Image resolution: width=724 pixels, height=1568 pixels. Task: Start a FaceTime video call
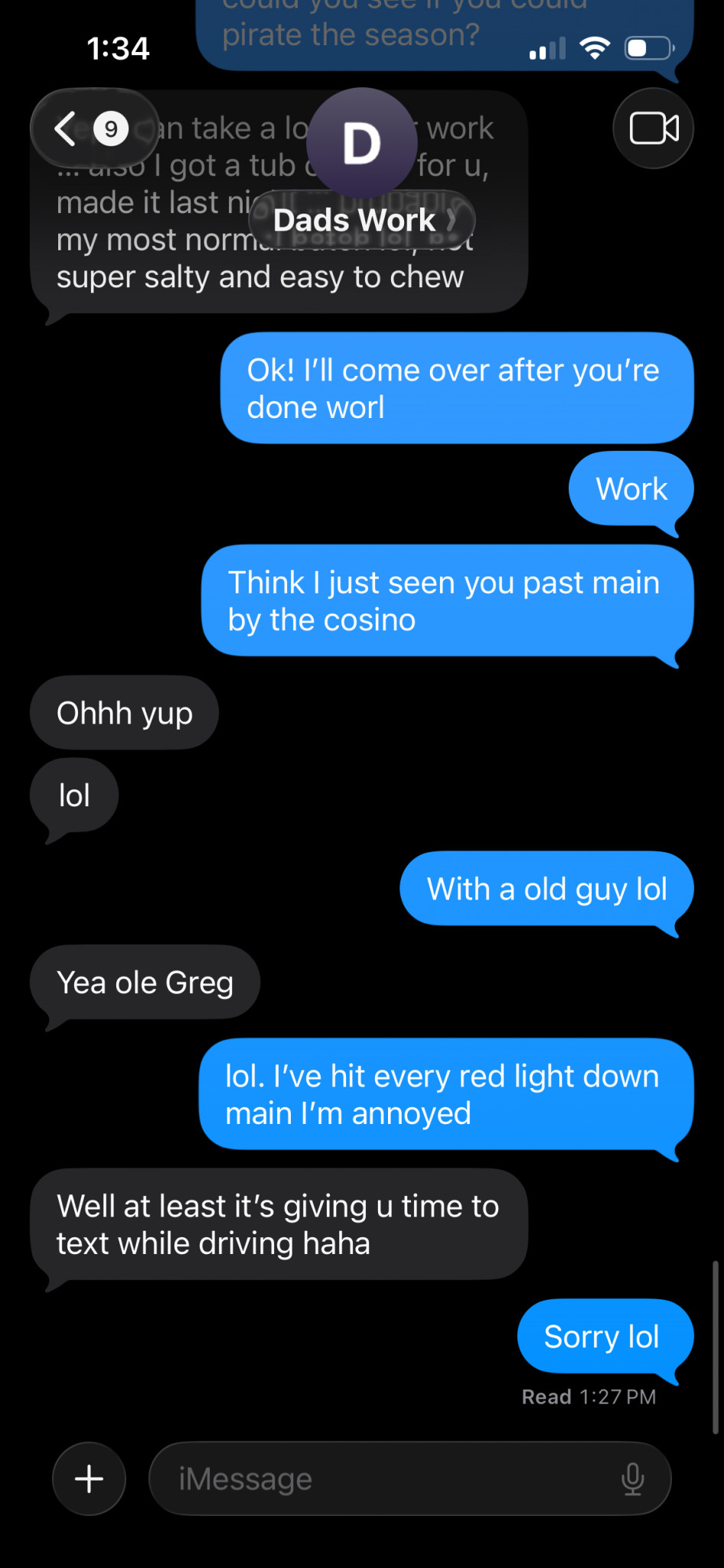point(653,129)
